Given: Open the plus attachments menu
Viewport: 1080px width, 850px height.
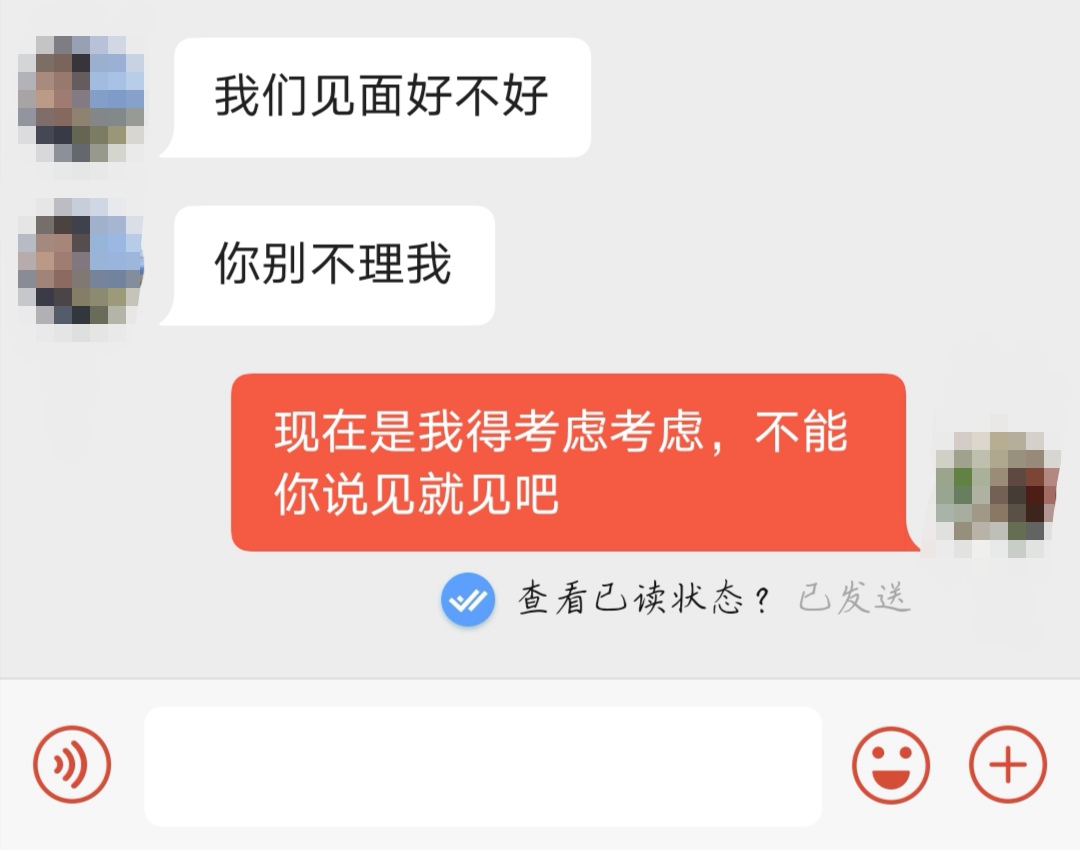Looking at the screenshot, I should coord(1007,766).
